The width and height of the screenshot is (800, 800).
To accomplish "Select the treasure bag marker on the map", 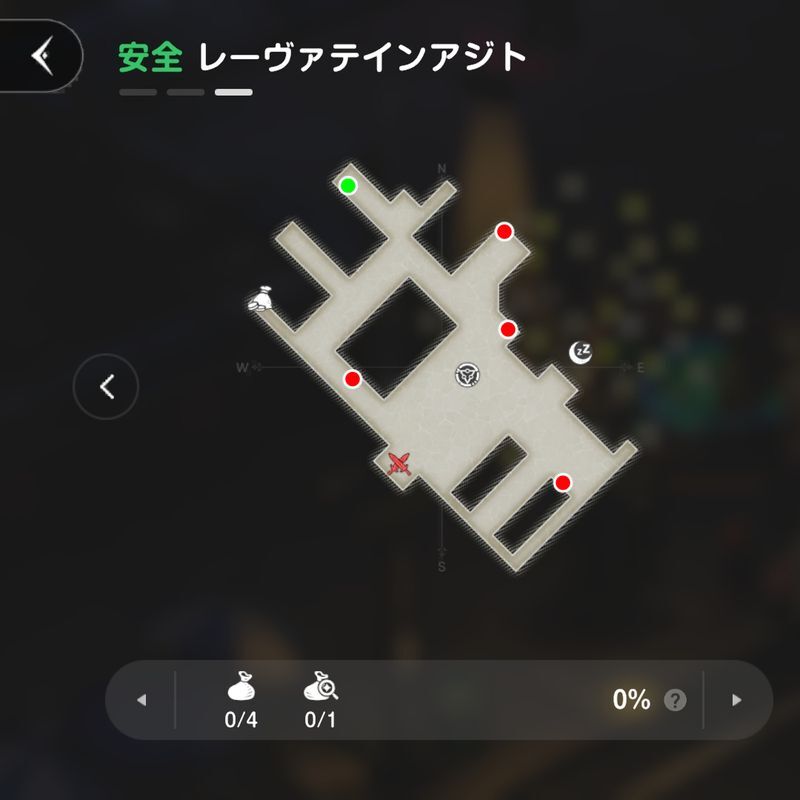I will (x=262, y=298).
